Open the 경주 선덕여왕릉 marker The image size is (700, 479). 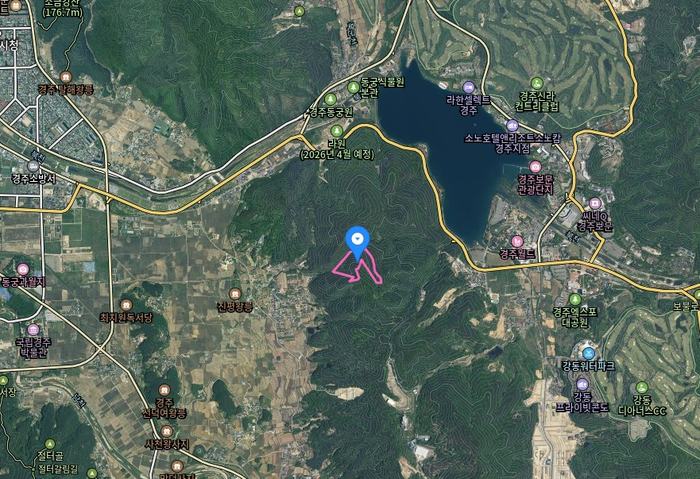click(x=164, y=390)
